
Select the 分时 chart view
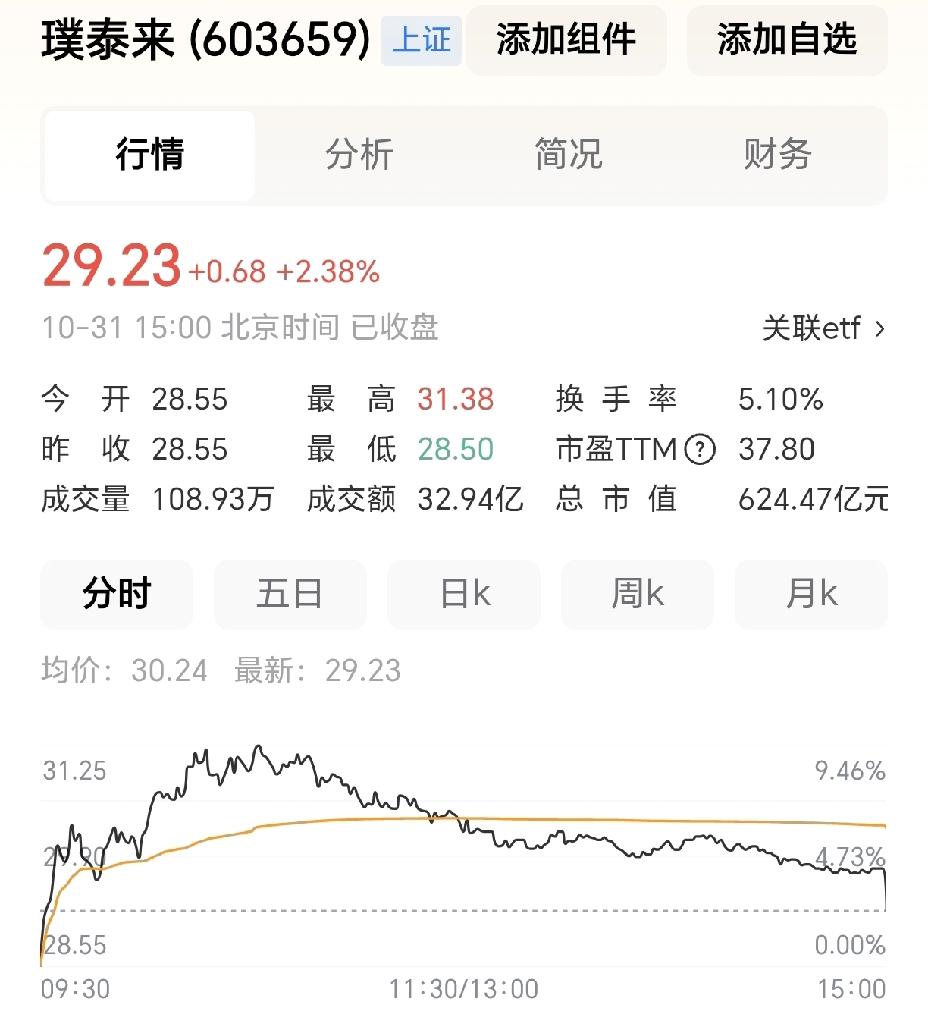tap(116, 593)
